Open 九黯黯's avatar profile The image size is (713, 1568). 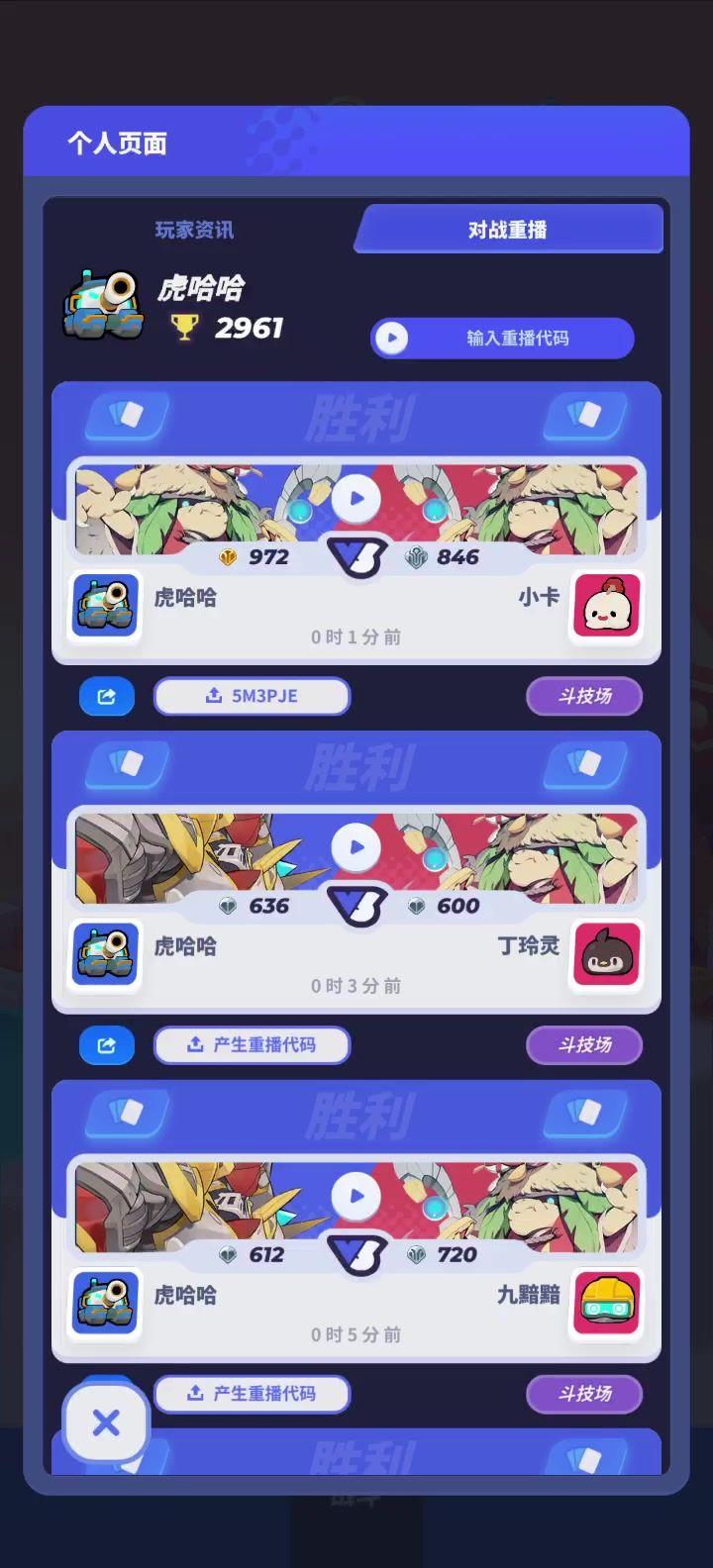pyautogui.click(x=607, y=1302)
